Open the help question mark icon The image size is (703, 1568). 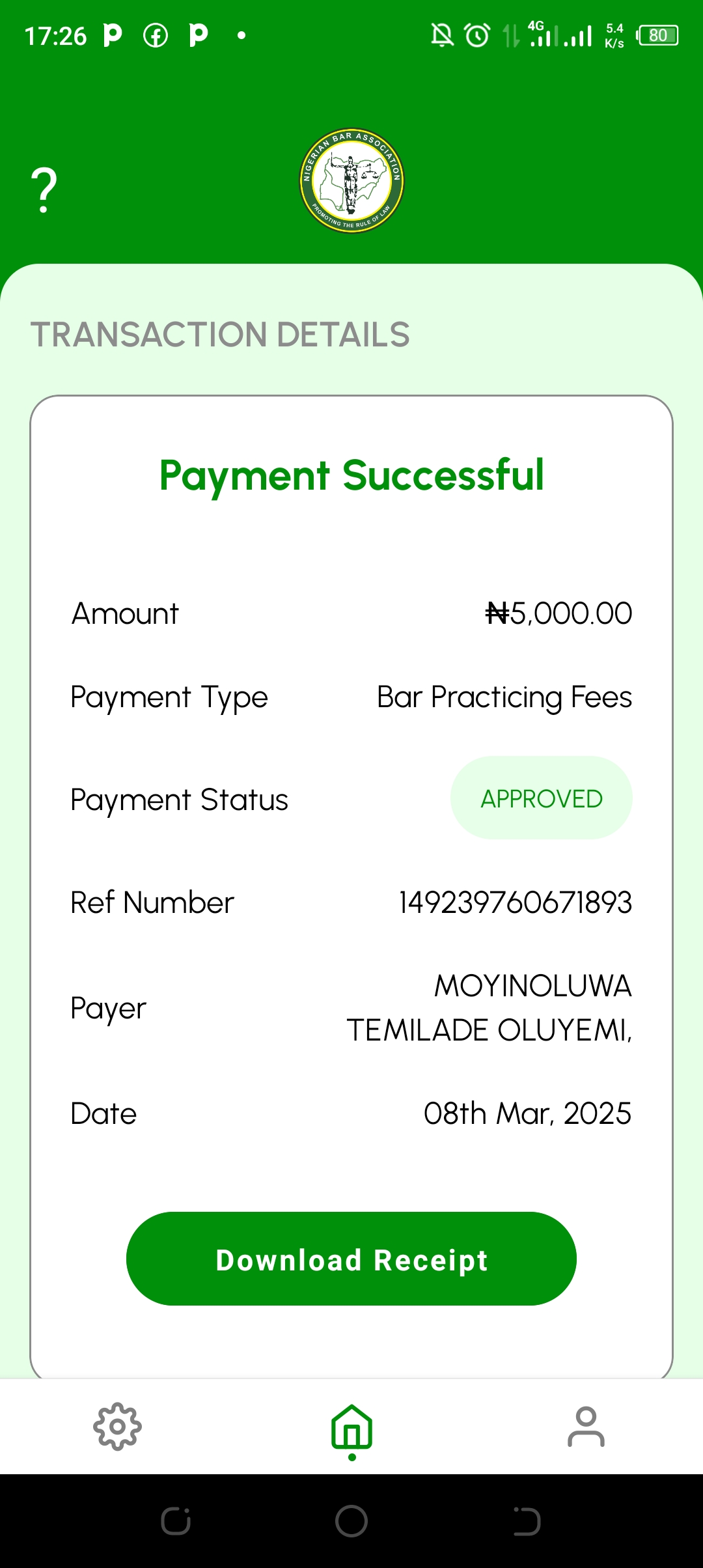44,190
